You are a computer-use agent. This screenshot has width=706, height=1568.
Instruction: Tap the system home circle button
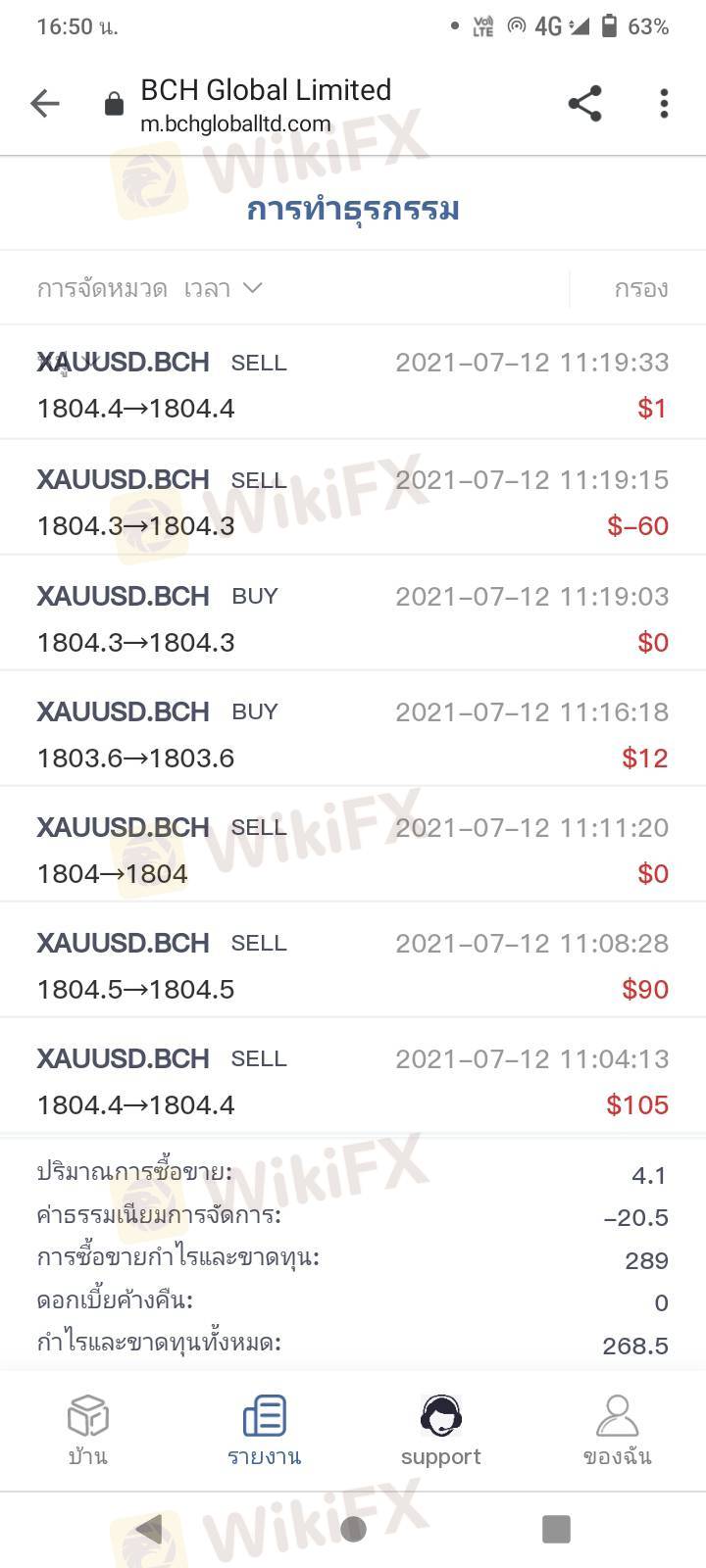353,1529
